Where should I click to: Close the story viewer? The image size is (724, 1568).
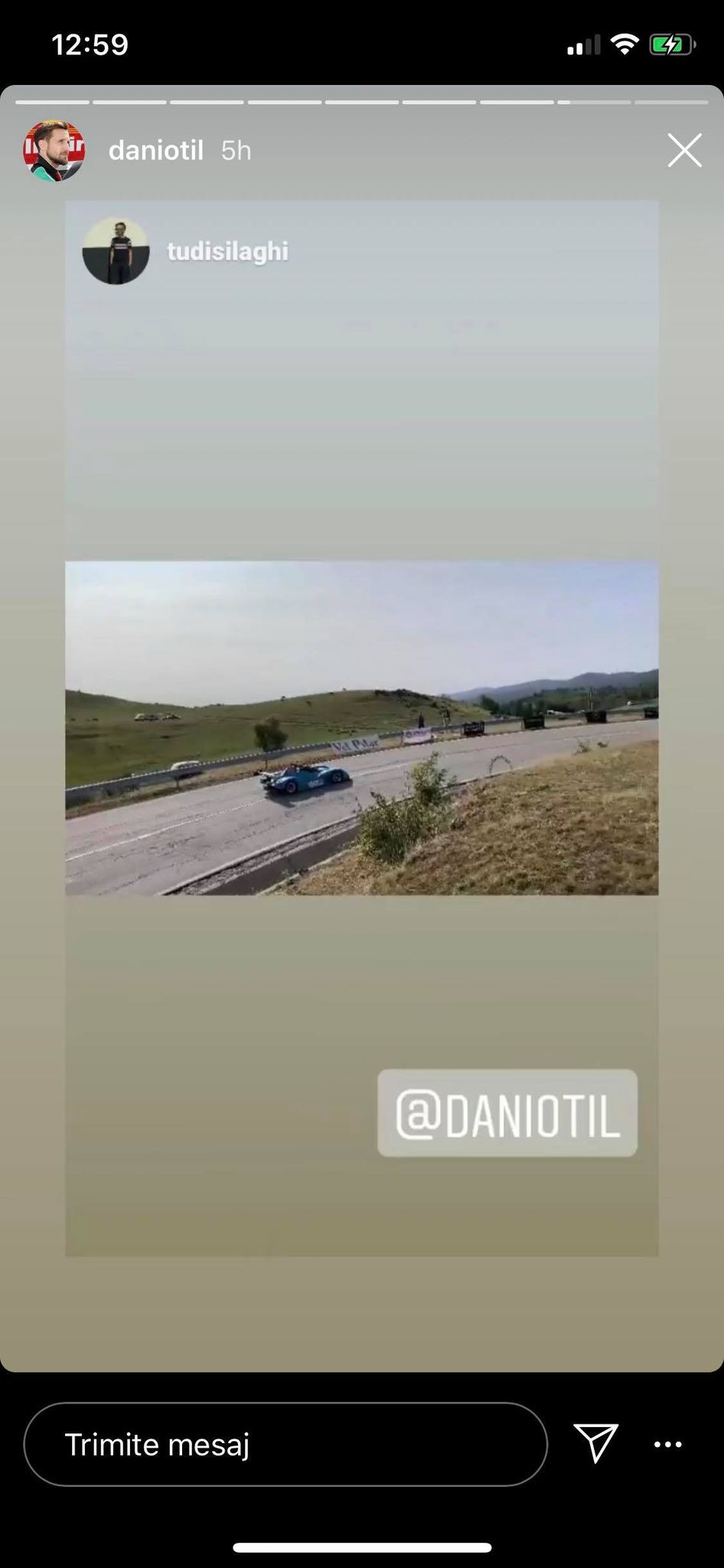[x=683, y=150]
